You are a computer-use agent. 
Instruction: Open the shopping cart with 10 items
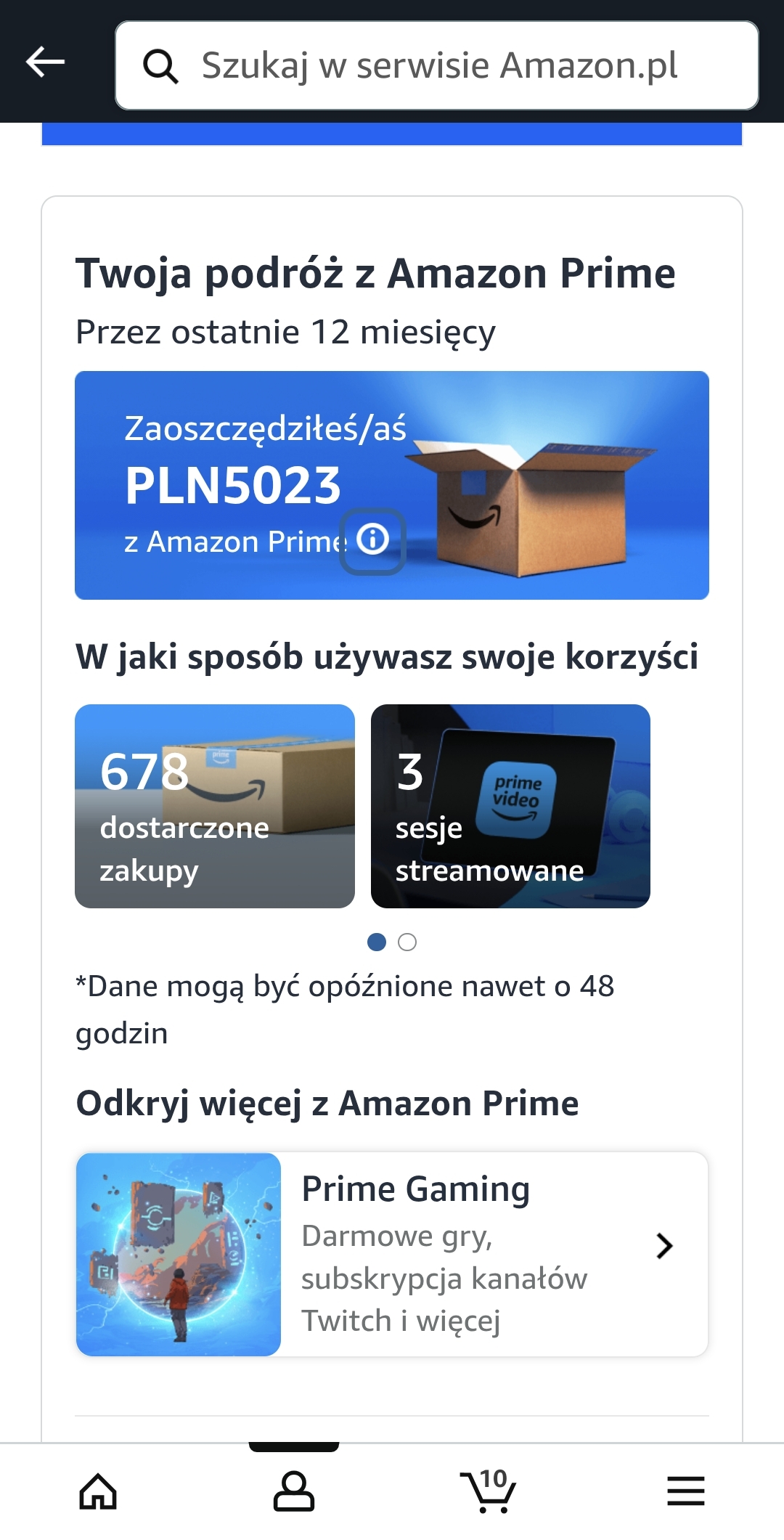490,1491
